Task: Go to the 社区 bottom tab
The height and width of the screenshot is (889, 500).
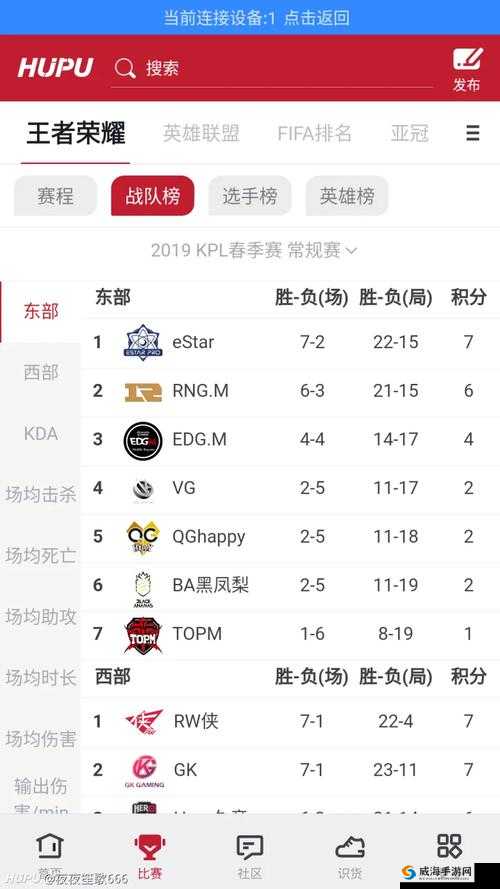Action: [249, 856]
